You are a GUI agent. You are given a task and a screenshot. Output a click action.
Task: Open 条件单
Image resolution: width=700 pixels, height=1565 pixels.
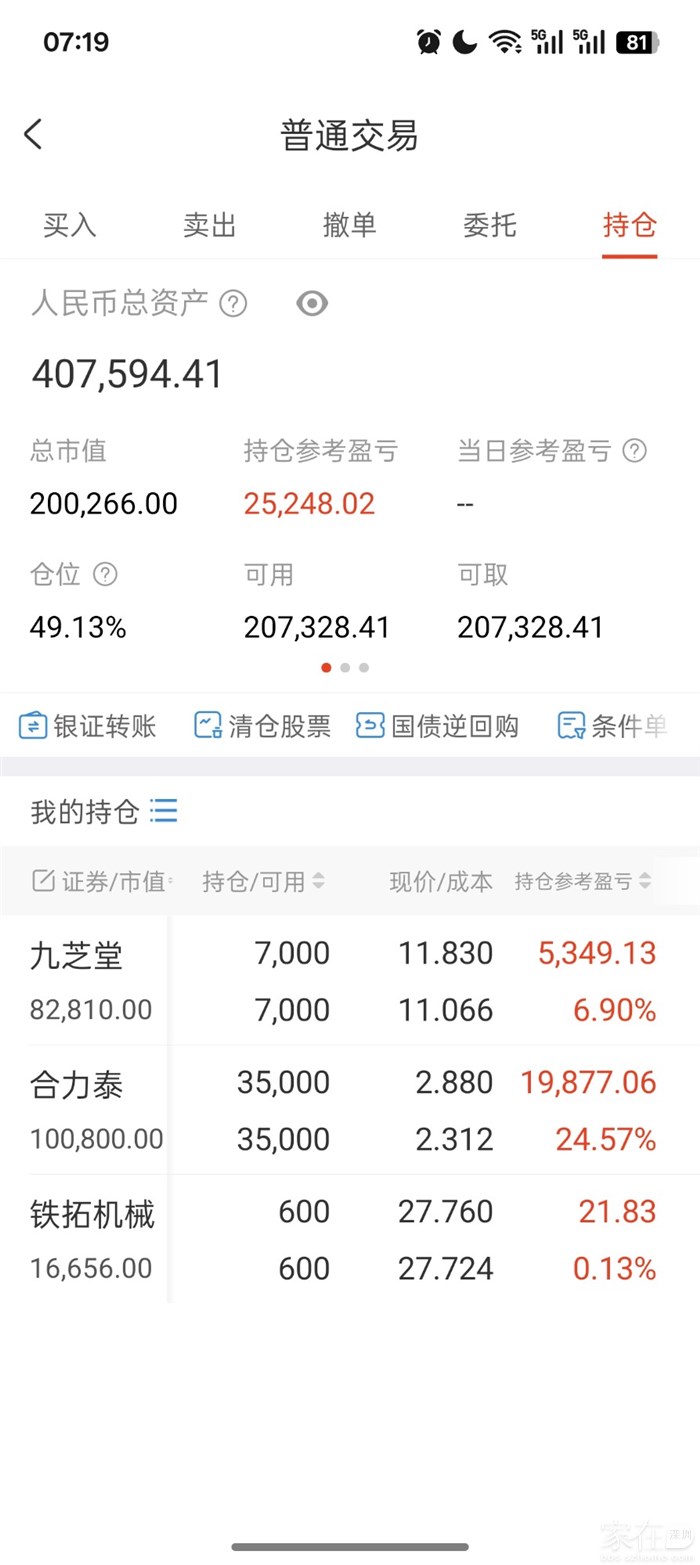click(x=612, y=726)
